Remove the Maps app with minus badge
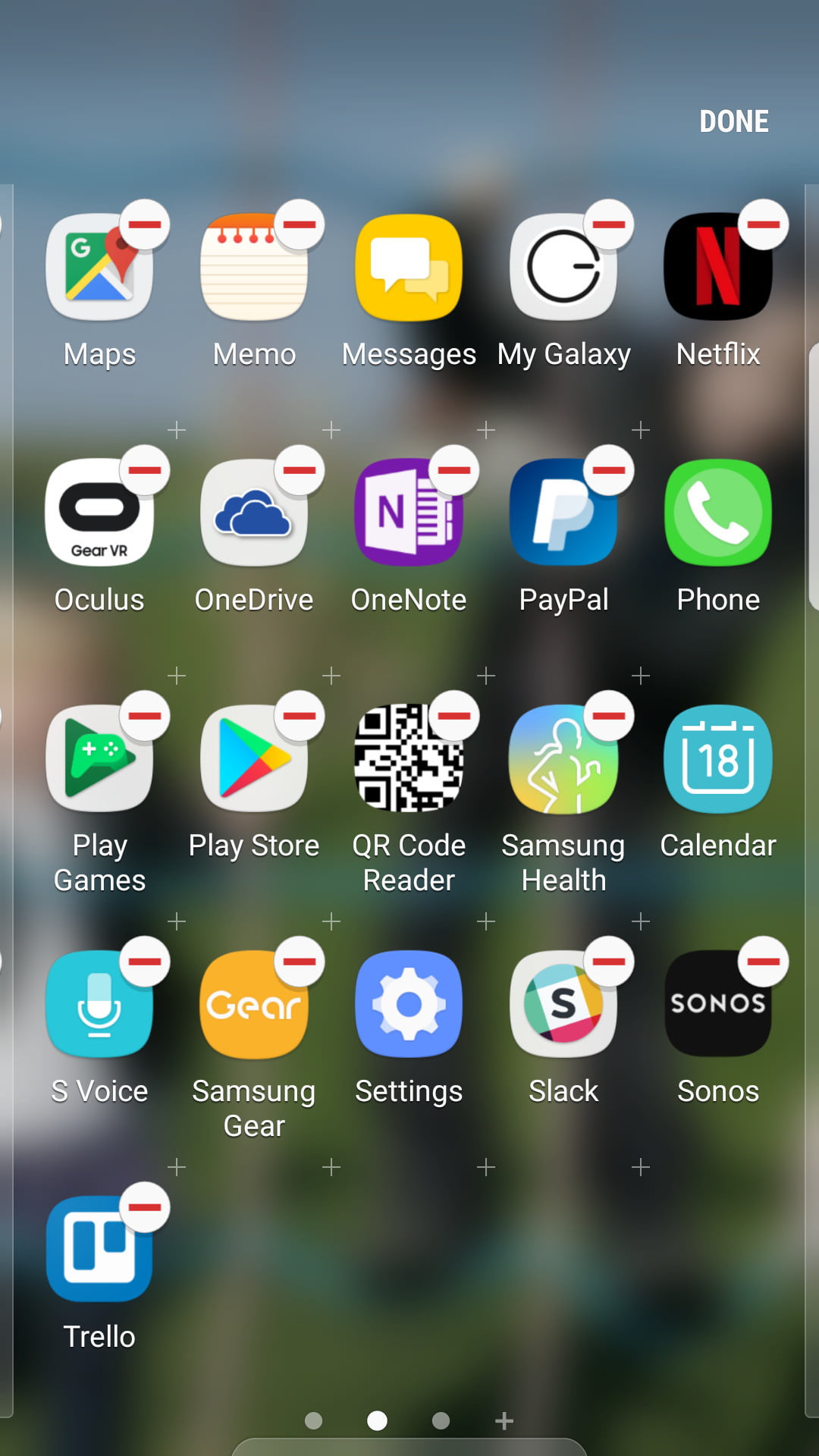The height and width of the screenshot is (1456, 819). pyautogui.click(x=144, y=224)
